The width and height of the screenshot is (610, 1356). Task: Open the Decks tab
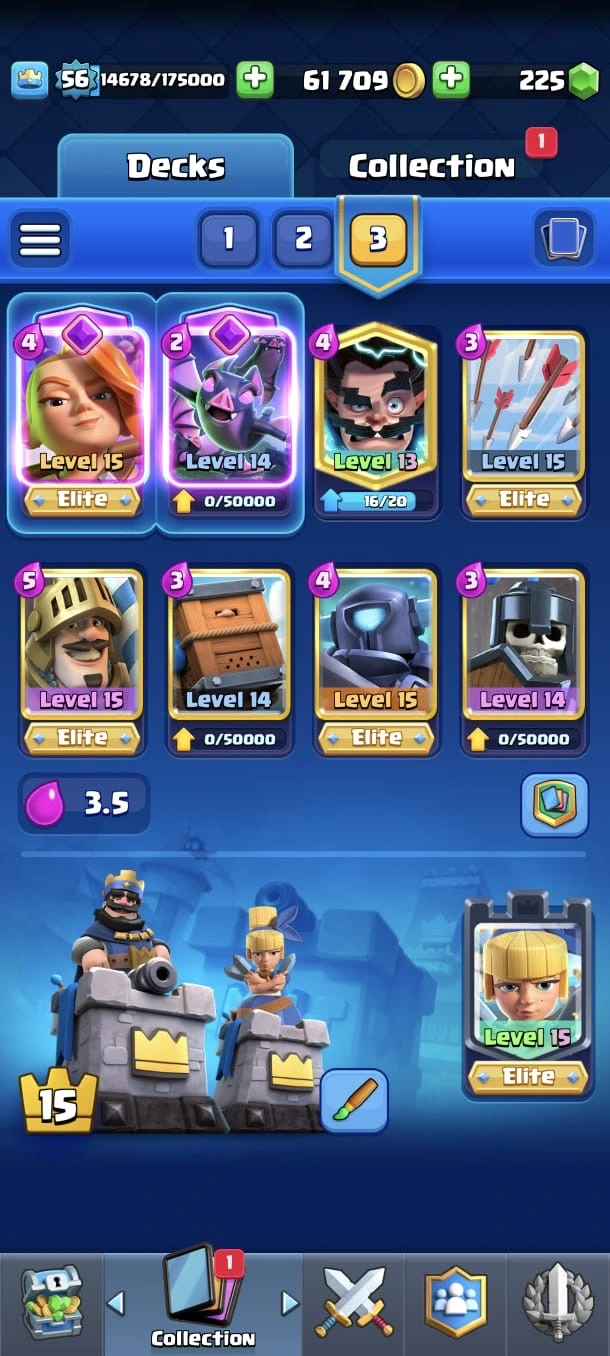(x=176, y=166)
